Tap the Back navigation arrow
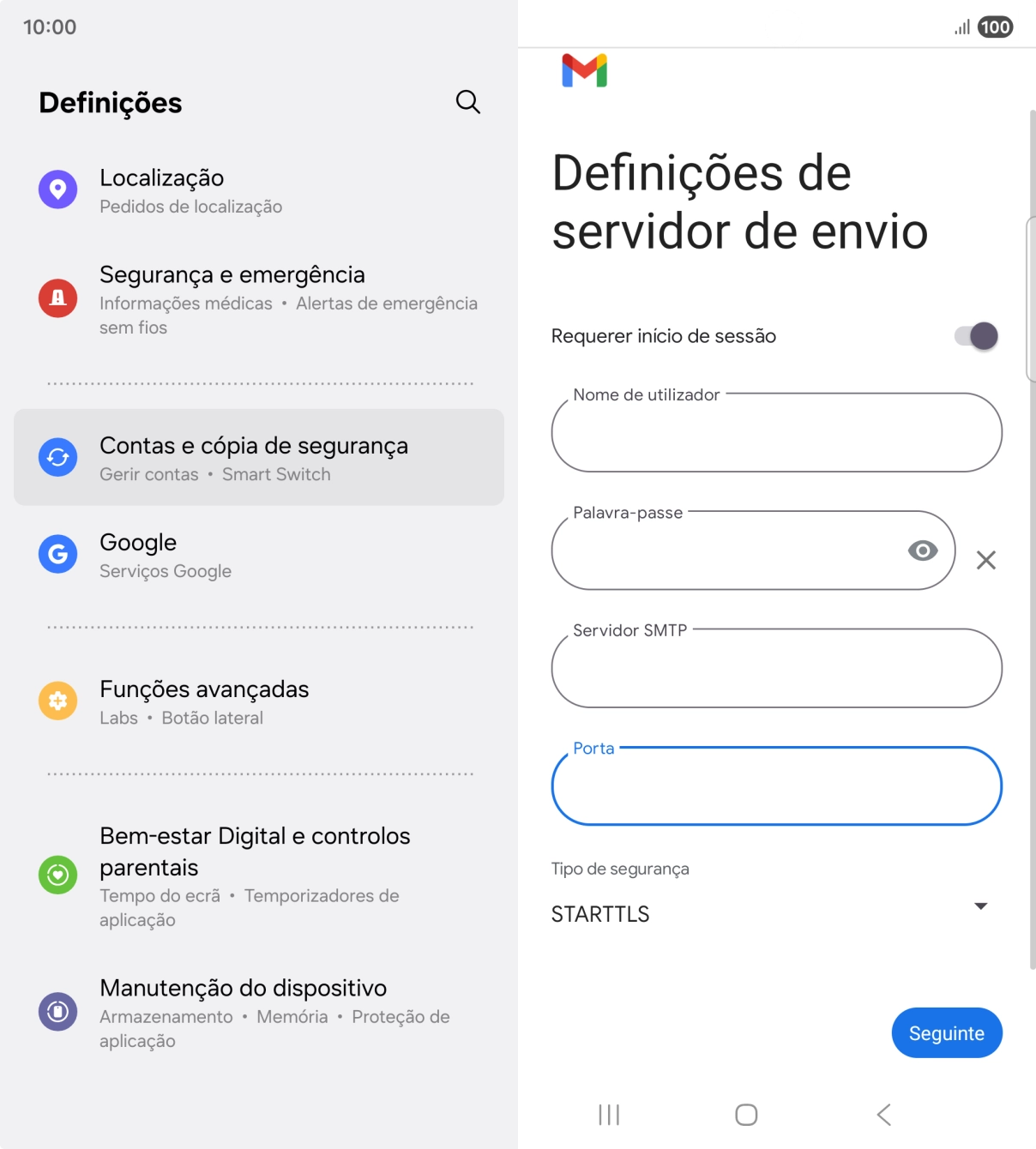Viewport: 1036px width, 1149px height. click(x=882, y=1116)
